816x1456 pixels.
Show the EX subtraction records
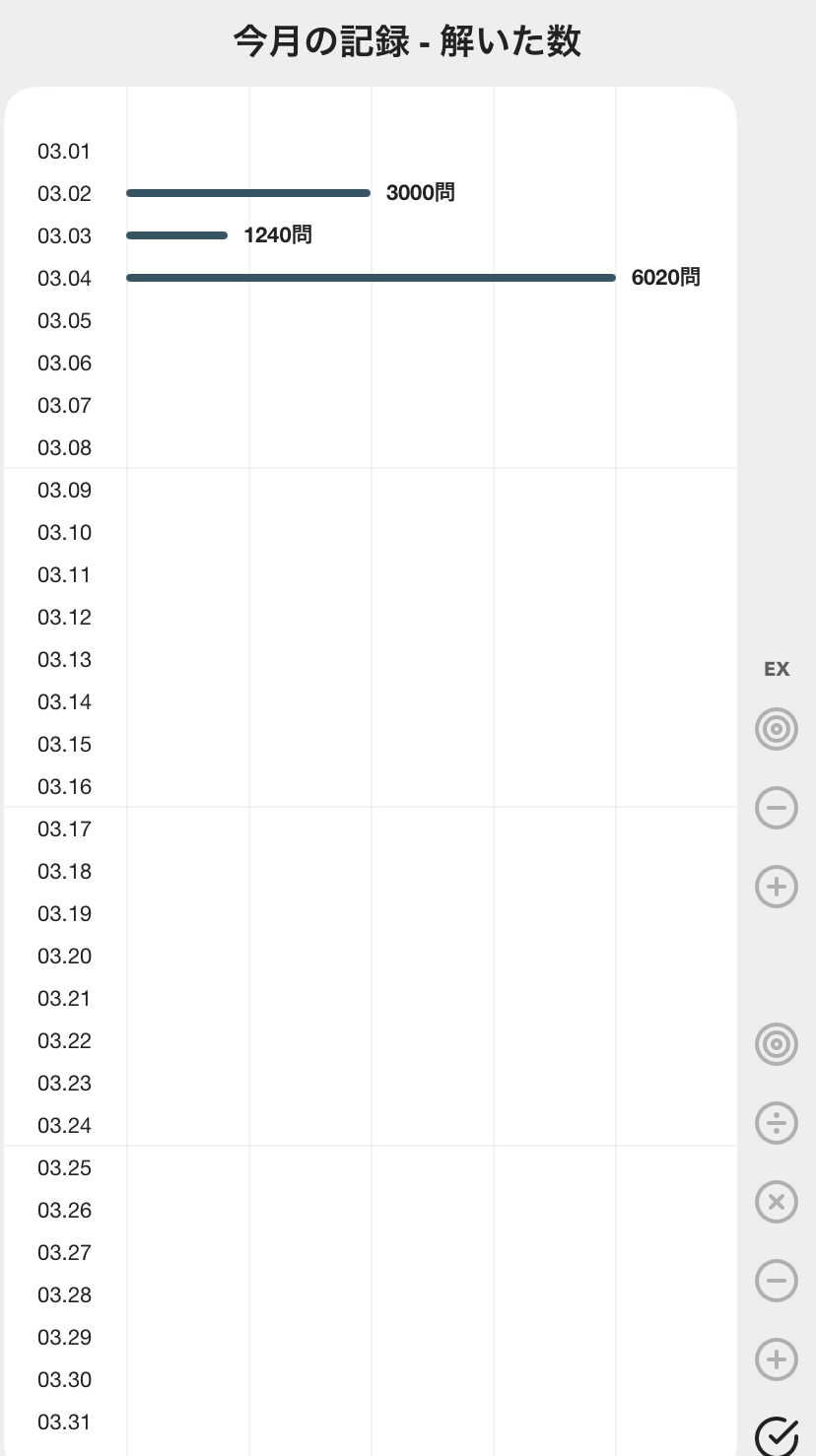click(x=777, y=809)
